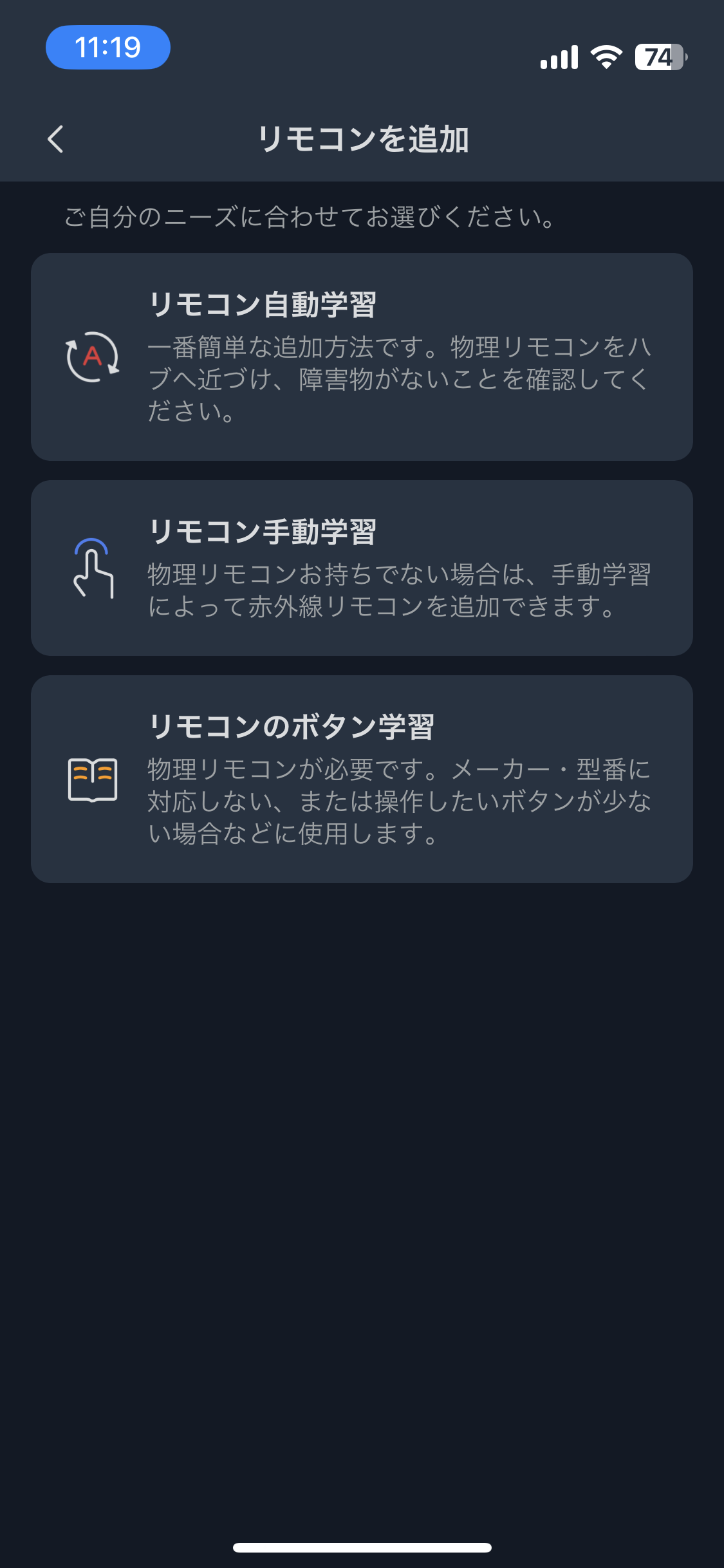Image resolution: width=724 pixels, height=1568 pixels.
Task: Open リモコンのボタン学習 option
Action: tap(362, 779)
